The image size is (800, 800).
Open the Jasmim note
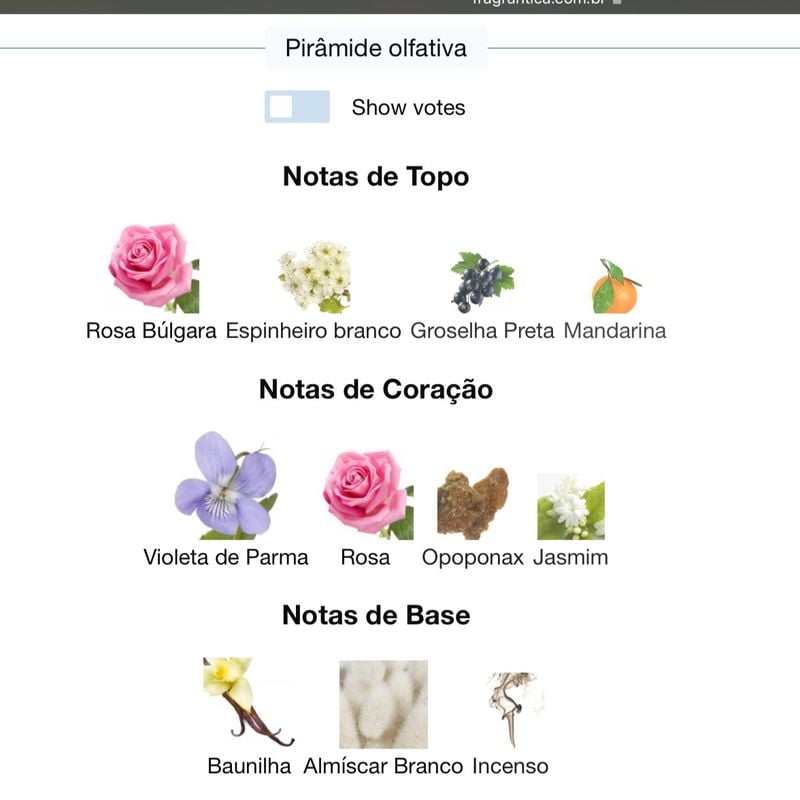pyautogui.click(x=570, y=507)
